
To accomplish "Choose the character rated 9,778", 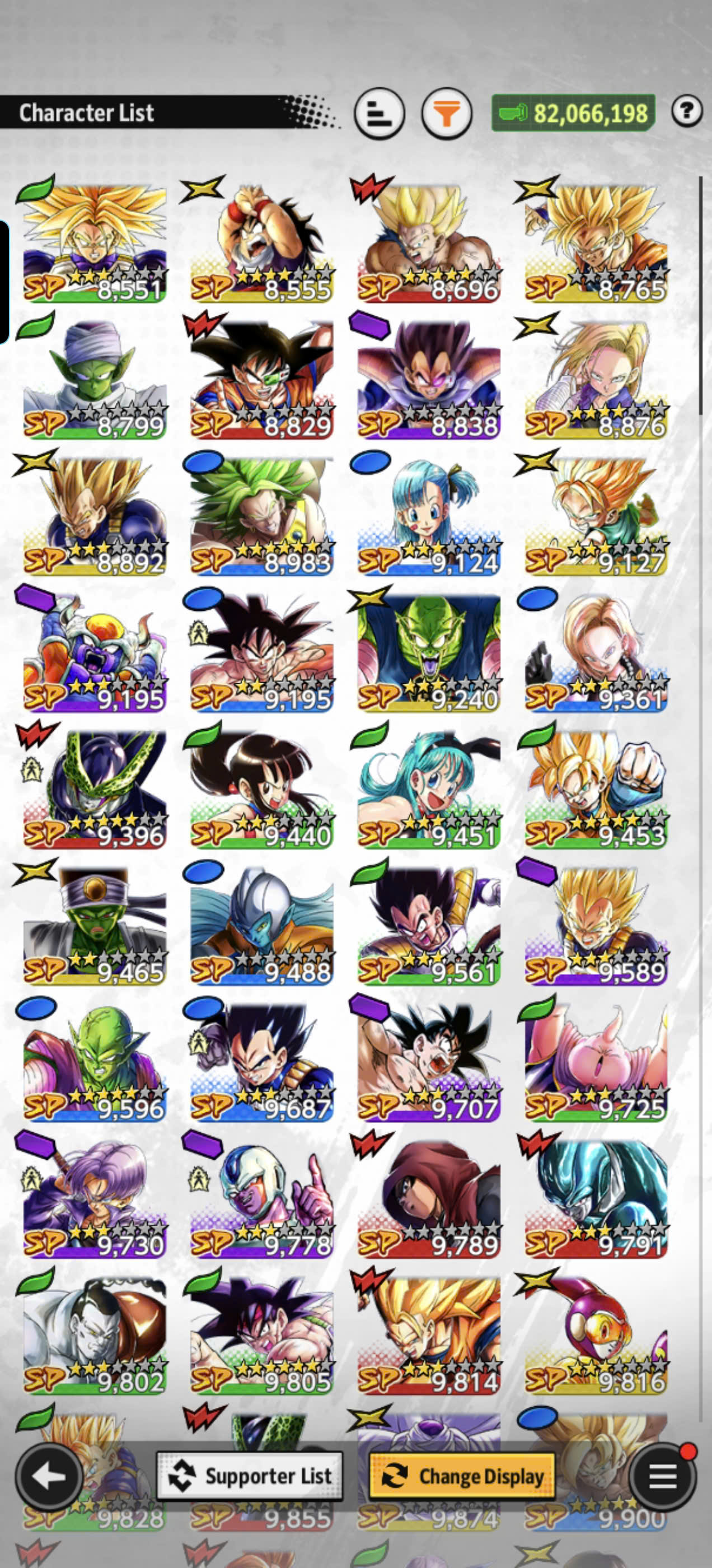I will pyautogui.click(x=261, y=1197).
